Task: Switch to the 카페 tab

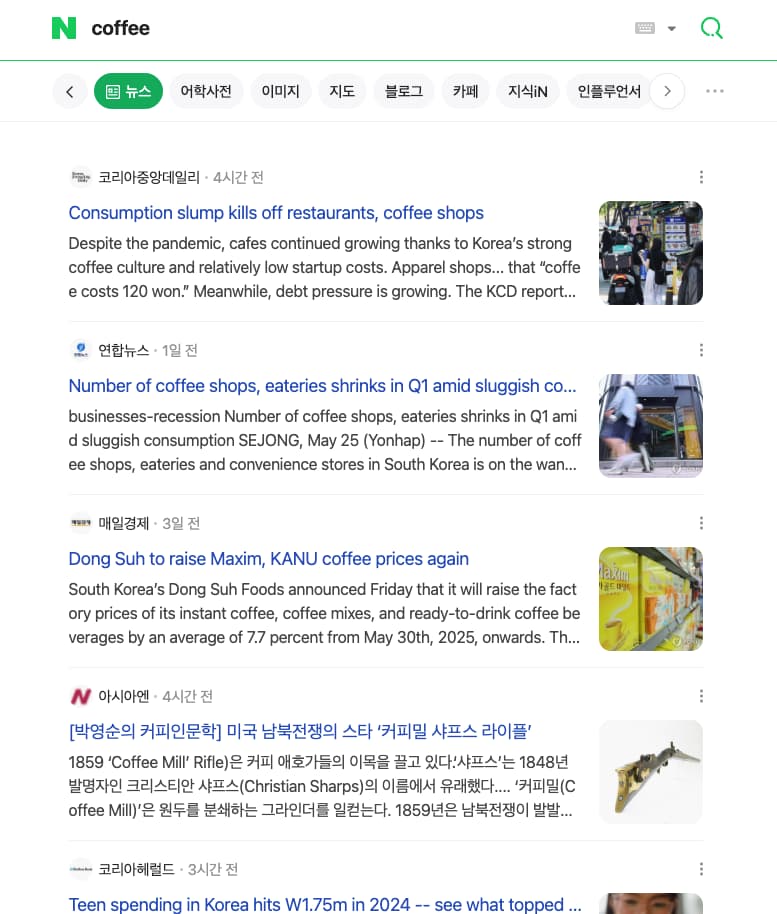Action: [x=465, y=92]
